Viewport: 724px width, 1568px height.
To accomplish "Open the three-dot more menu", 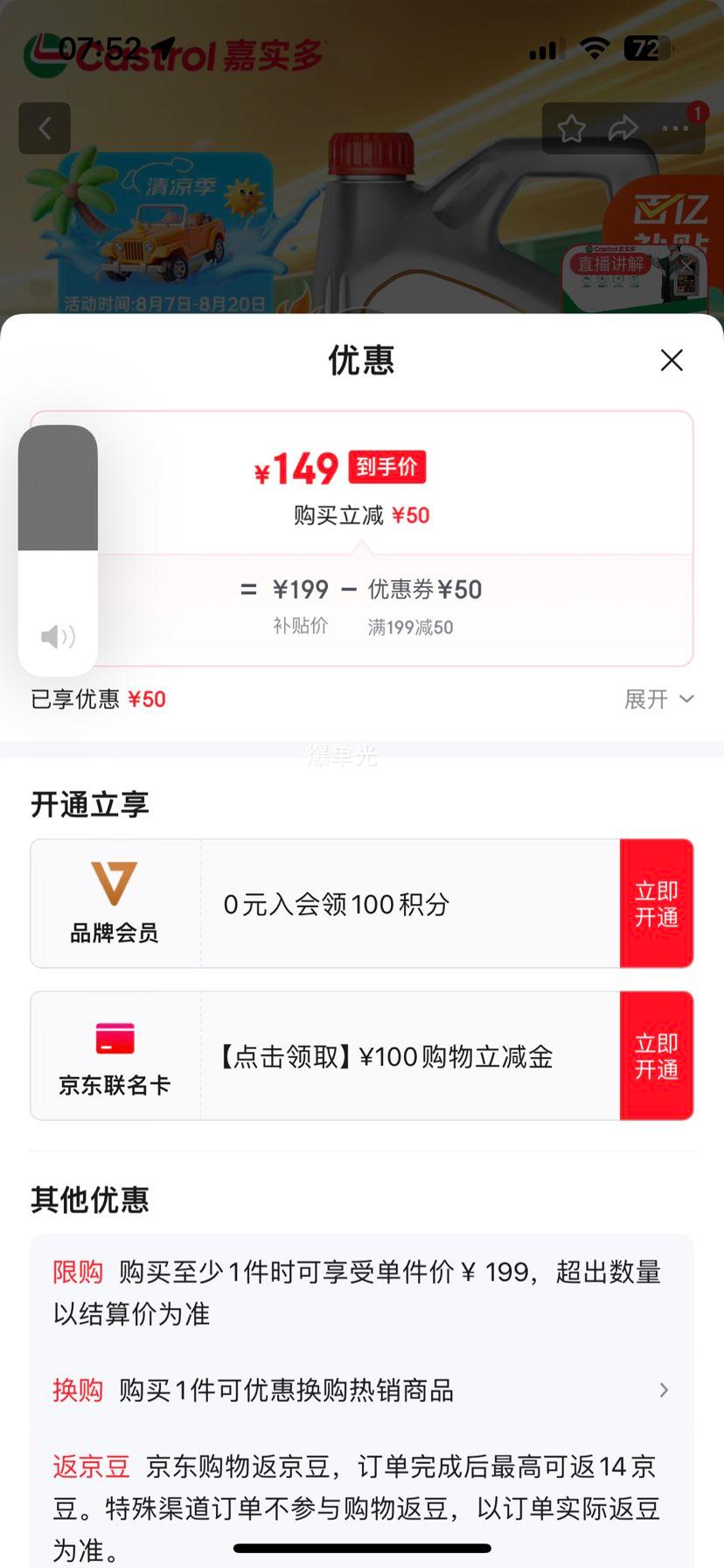I will click(675, 129).
